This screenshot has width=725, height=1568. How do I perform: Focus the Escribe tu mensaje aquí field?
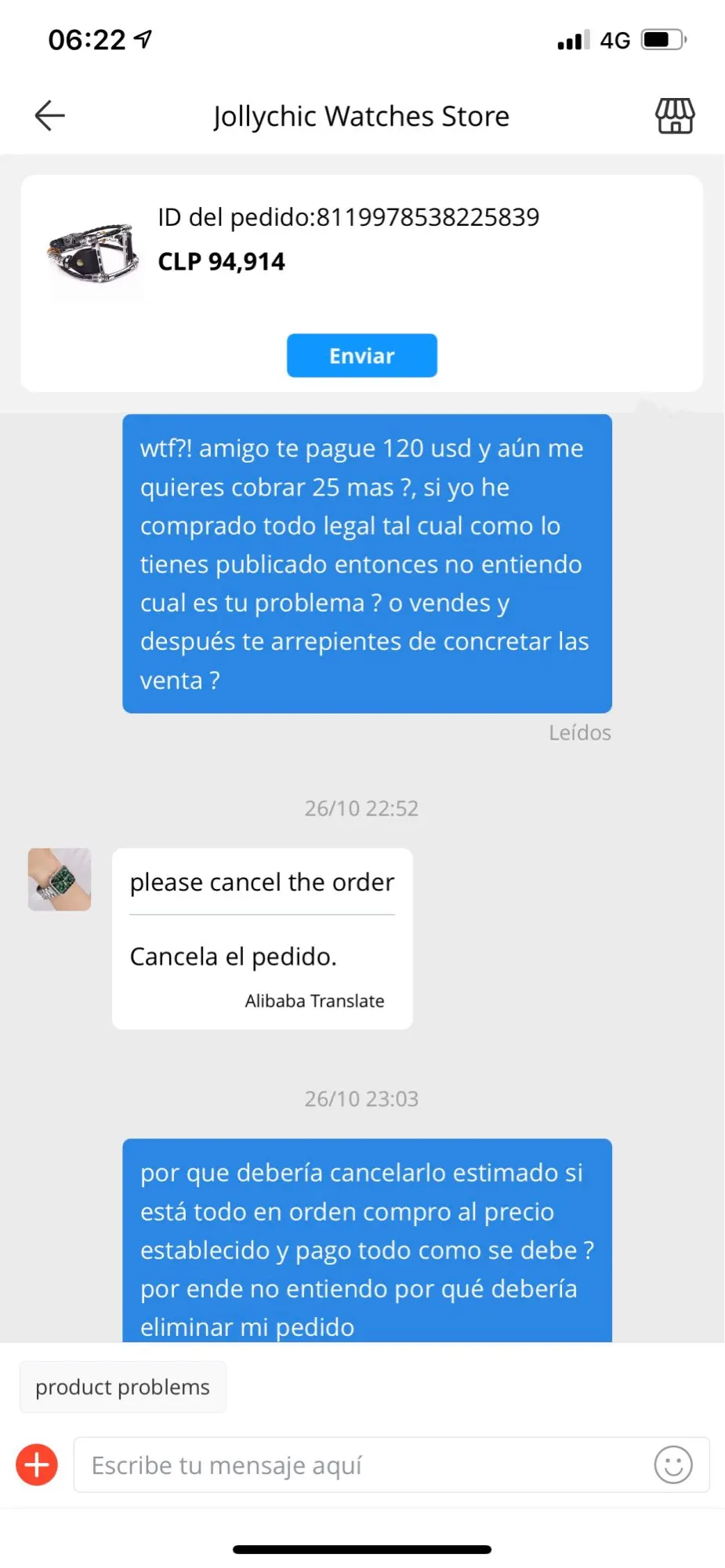tap(361, 1465)
